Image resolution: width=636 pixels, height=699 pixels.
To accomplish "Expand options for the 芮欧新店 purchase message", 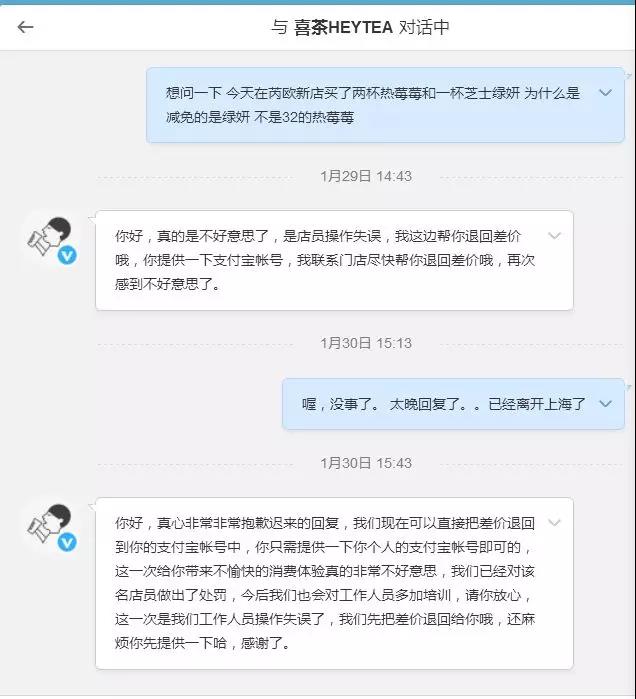I will tap(604, 92).
